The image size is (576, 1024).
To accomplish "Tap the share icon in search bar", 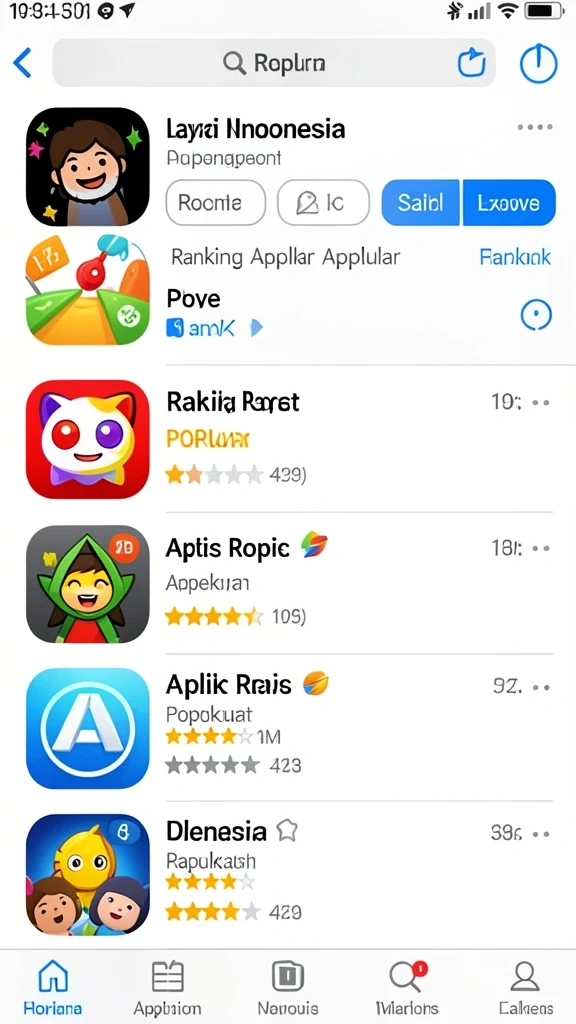I will tap(471, 63).
